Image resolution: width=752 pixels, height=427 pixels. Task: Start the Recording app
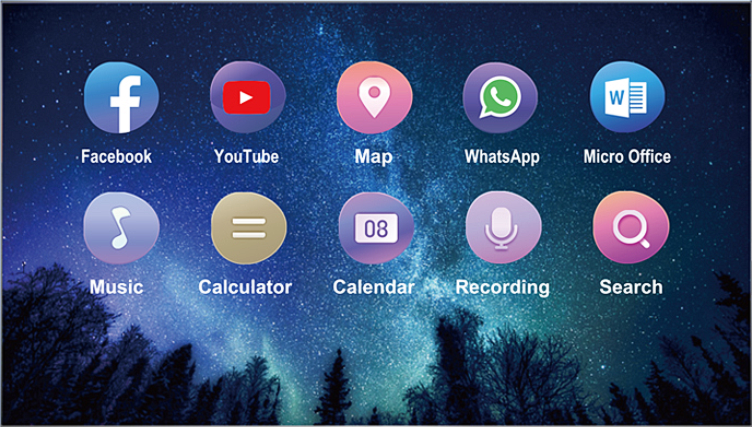(502, 228)
